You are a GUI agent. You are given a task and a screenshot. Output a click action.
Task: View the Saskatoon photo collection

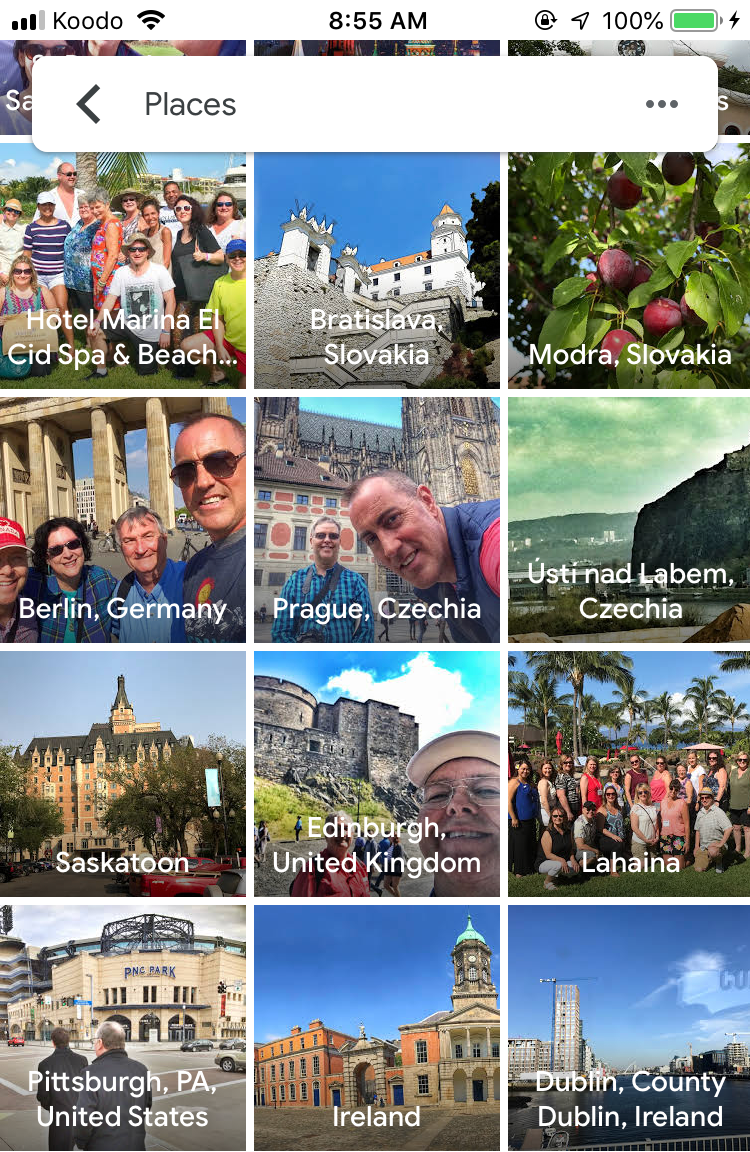pos(123,774)
